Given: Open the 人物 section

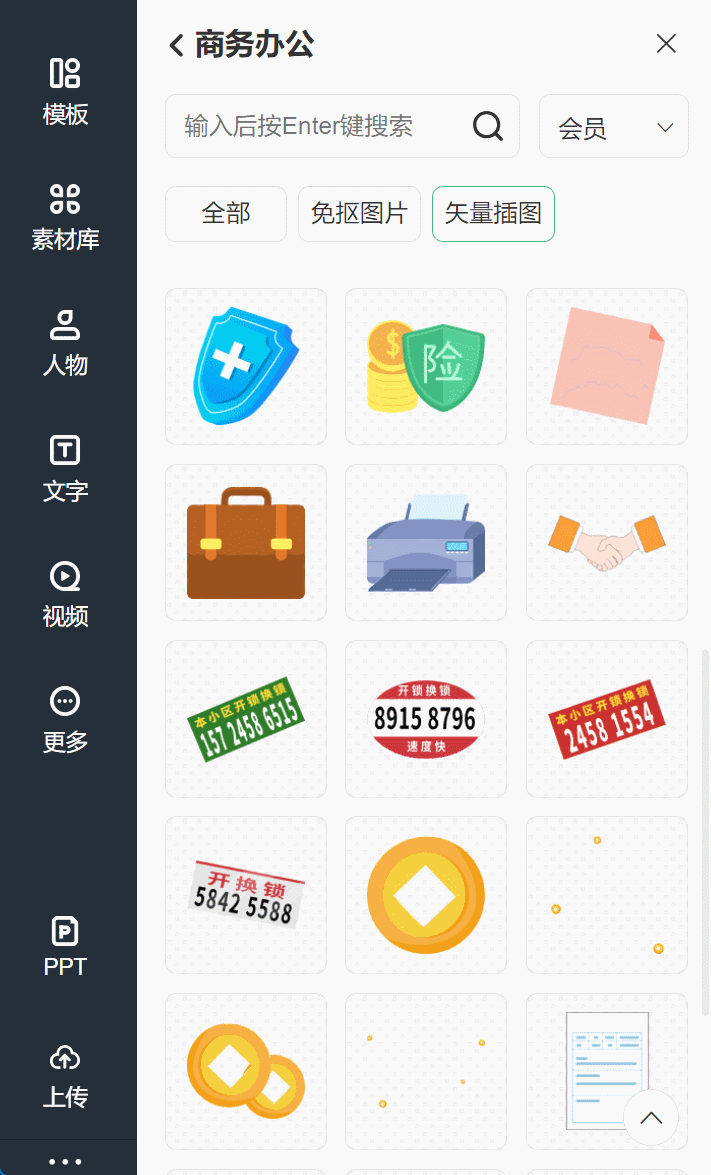Looking at the screenshot, I should pyautogui.click(x=66, y=342).
